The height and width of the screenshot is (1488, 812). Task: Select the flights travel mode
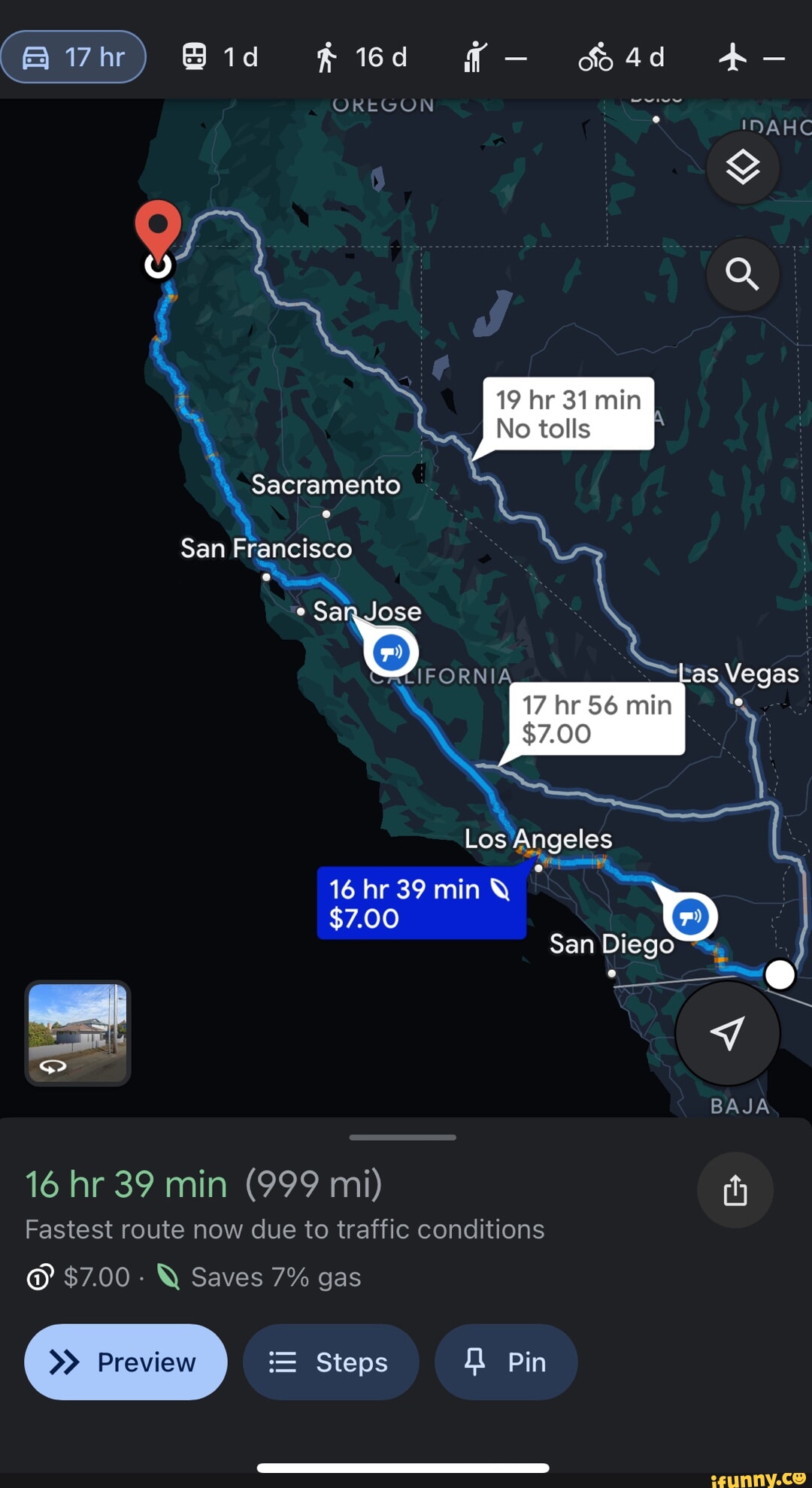(751, 57)
